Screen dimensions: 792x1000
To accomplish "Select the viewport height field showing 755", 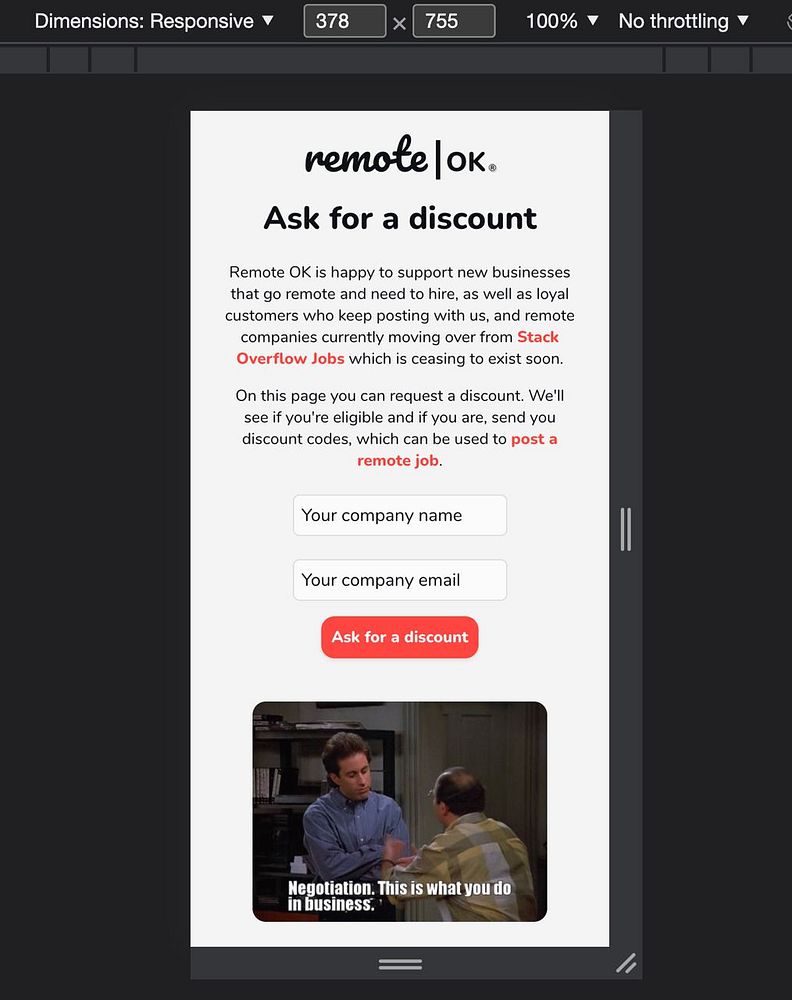I will pyautogui.click(x=454, y=21).
